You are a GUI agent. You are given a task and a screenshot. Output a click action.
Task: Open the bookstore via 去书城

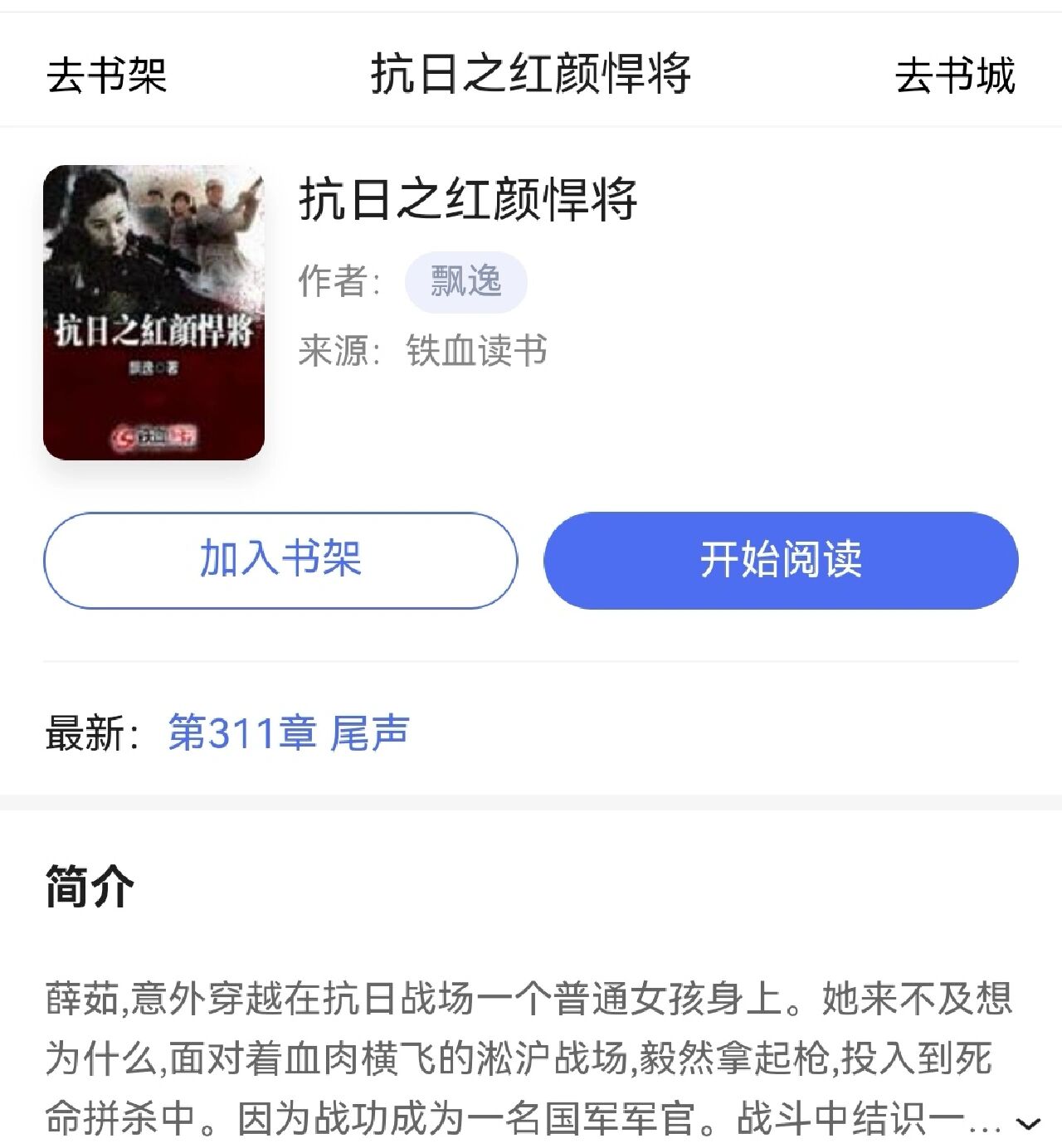[x=954, y=75]
